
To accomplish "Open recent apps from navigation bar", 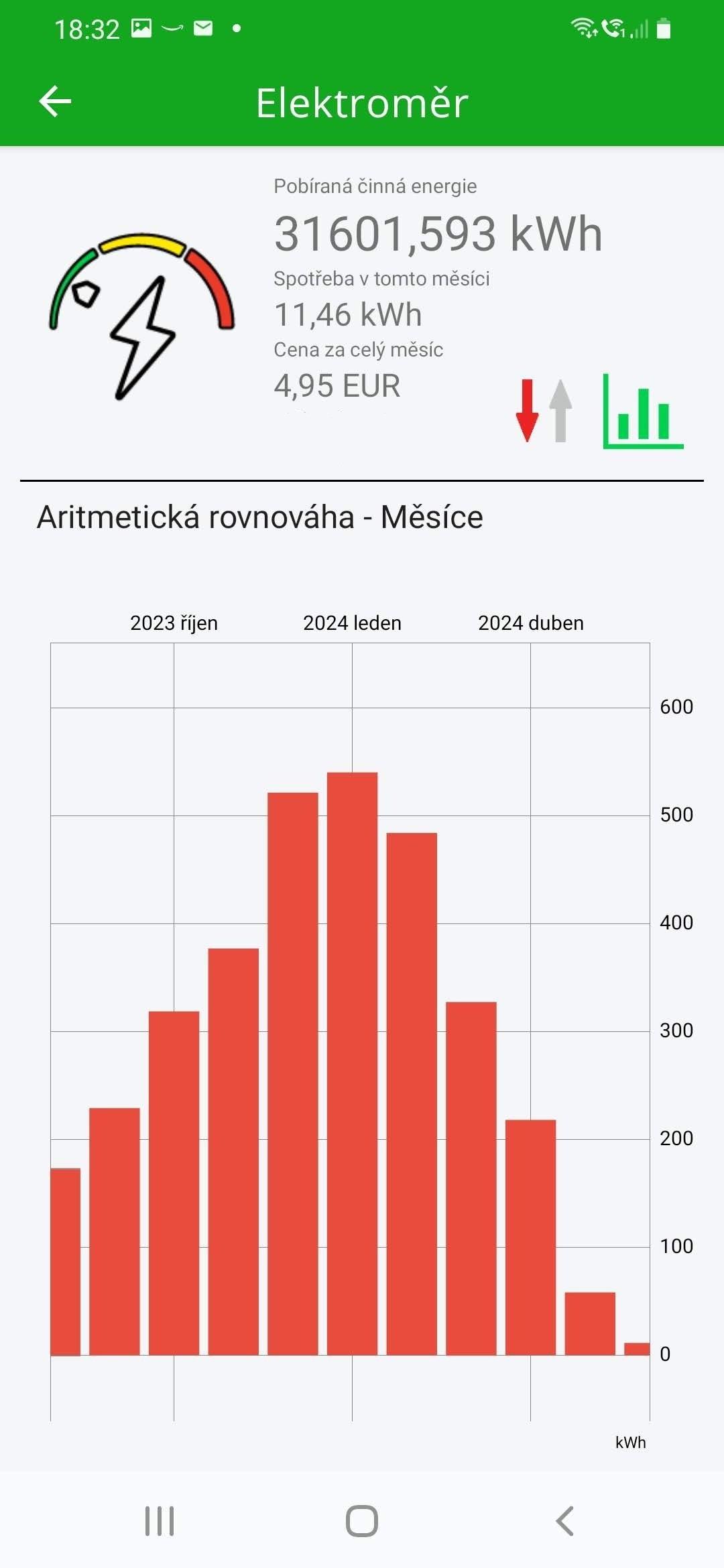I will pos(160,1520).
